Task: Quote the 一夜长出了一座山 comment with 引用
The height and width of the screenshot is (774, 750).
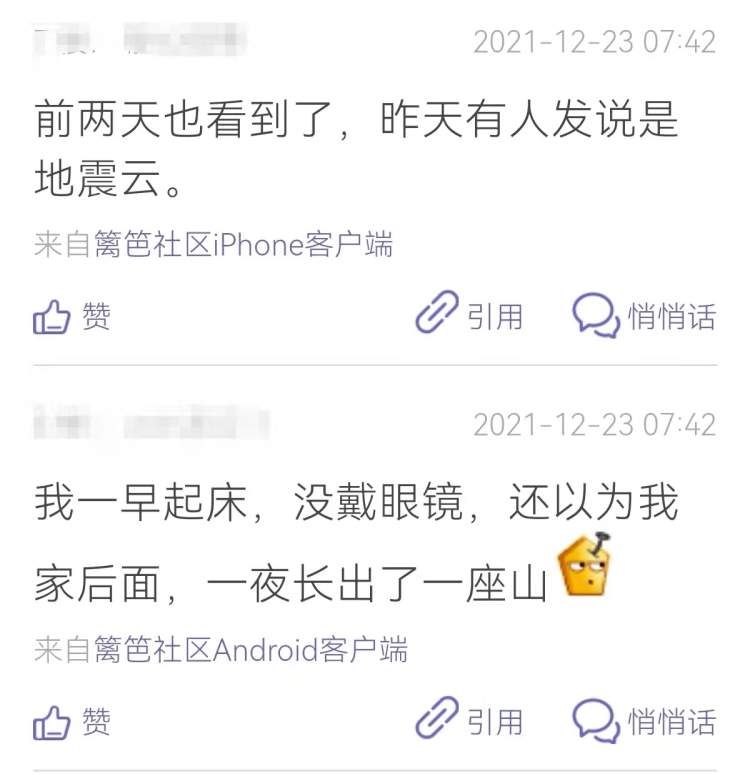Action: pos(469,720)
